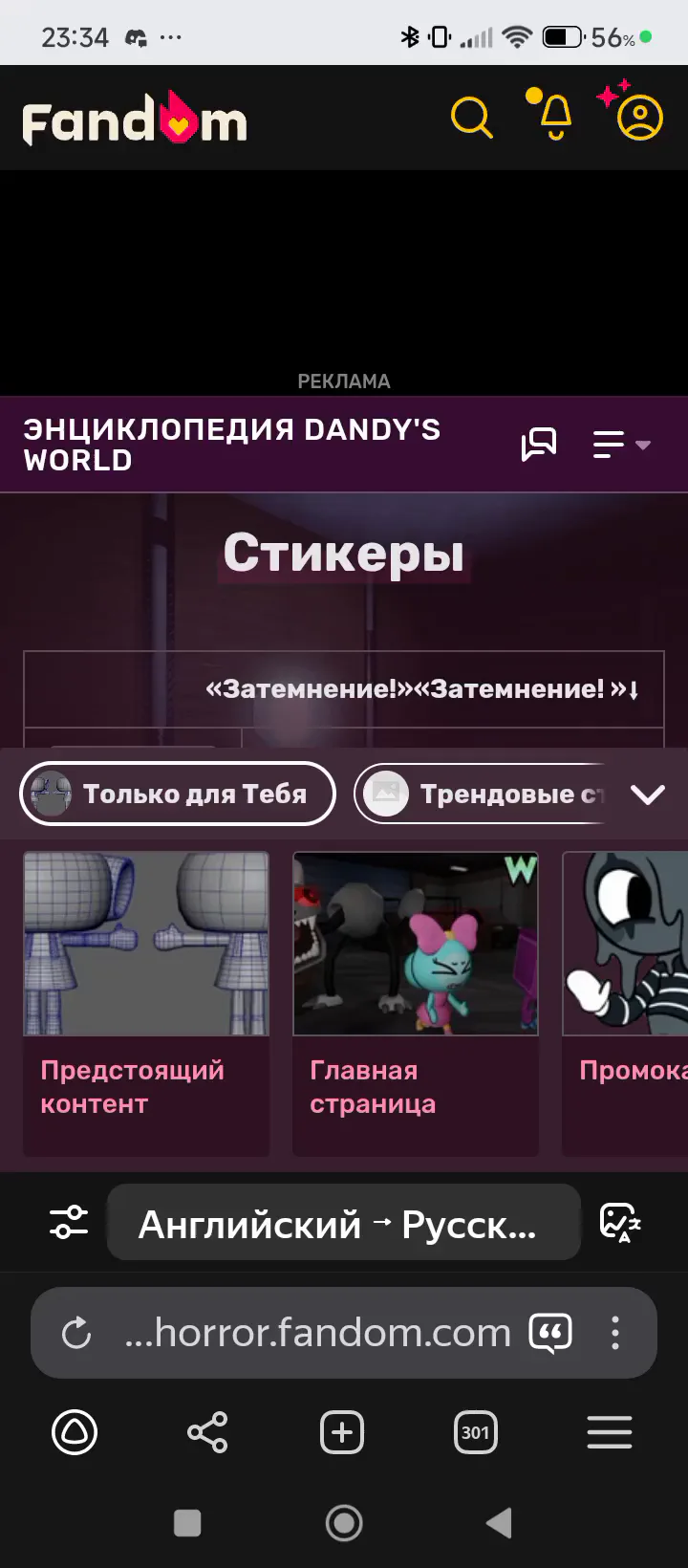Image resolution: width=688 pixels, height=1568 pixels.
Task: Translate images on the page
Action: coord(619,1223)
